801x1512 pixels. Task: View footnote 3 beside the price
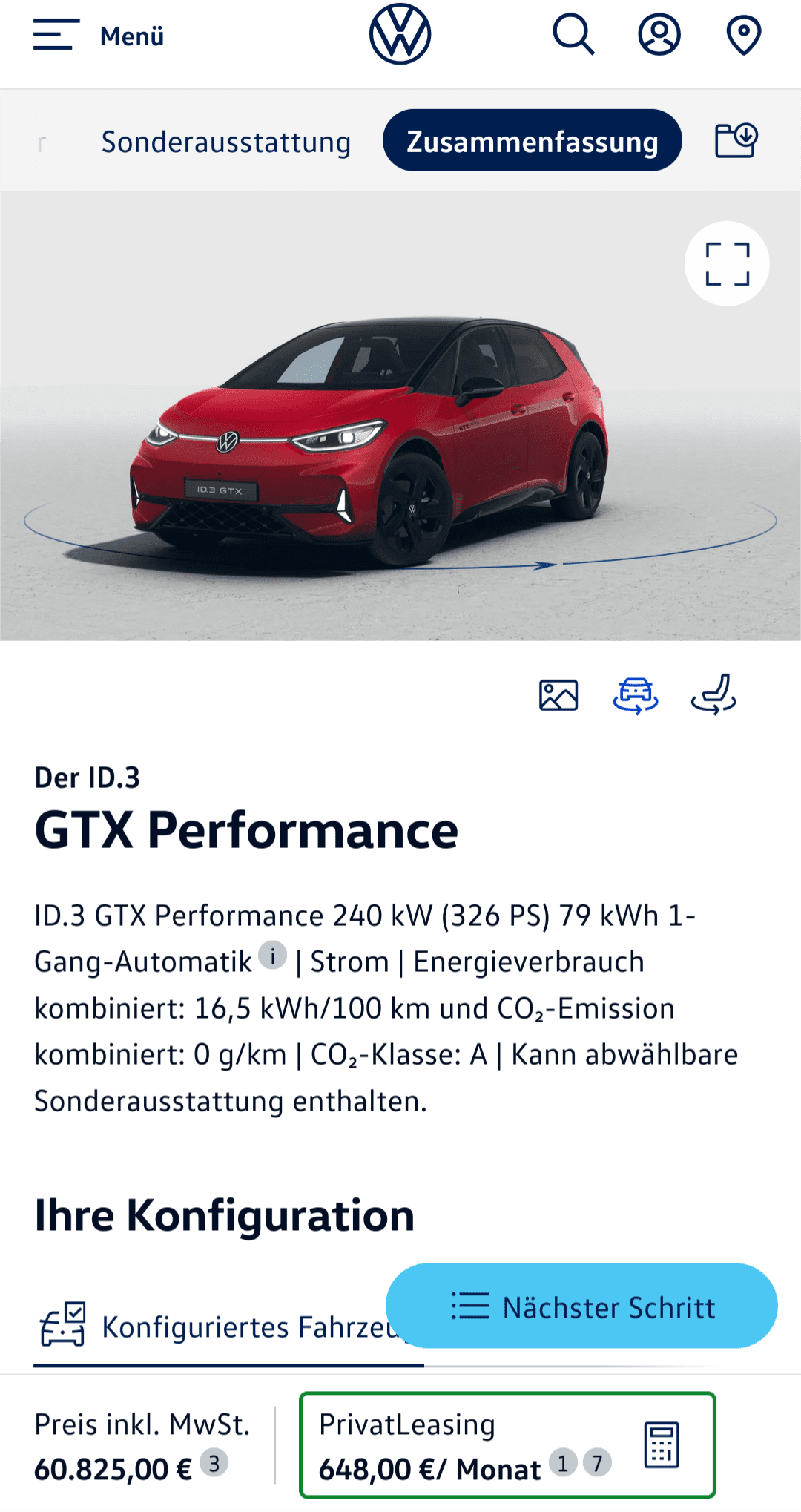pyautogui.click(x=214, y=1463)
